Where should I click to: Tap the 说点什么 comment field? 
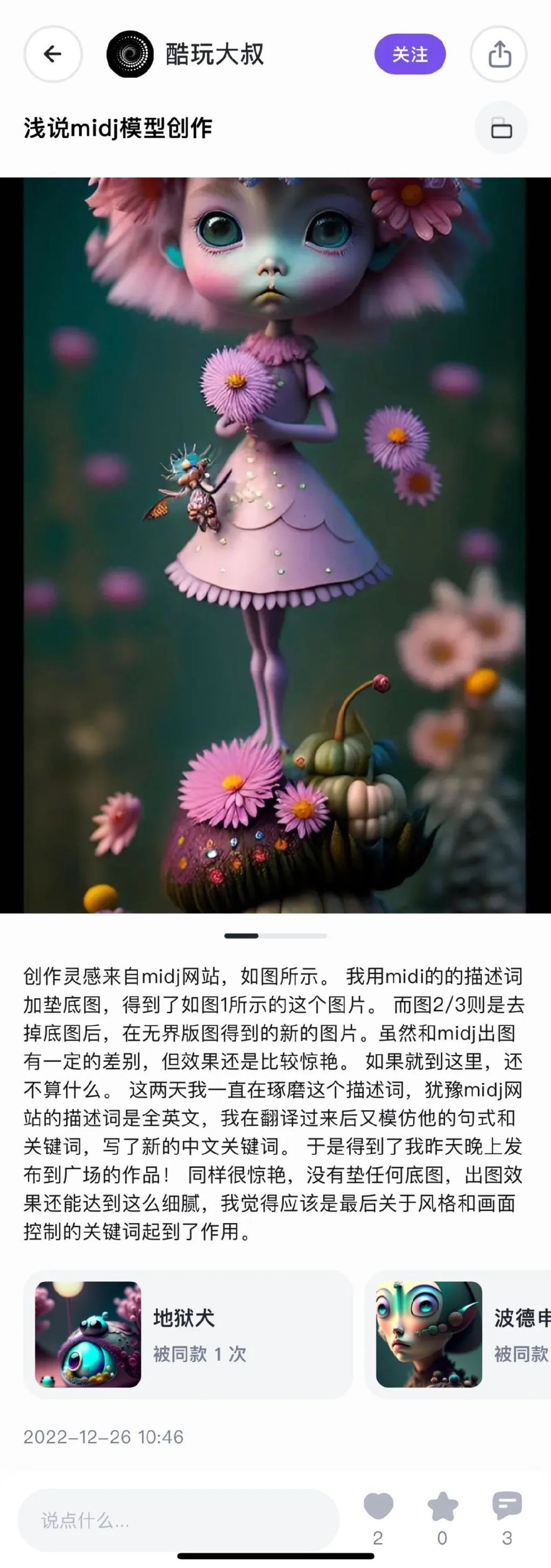[x=178, y=1521]
